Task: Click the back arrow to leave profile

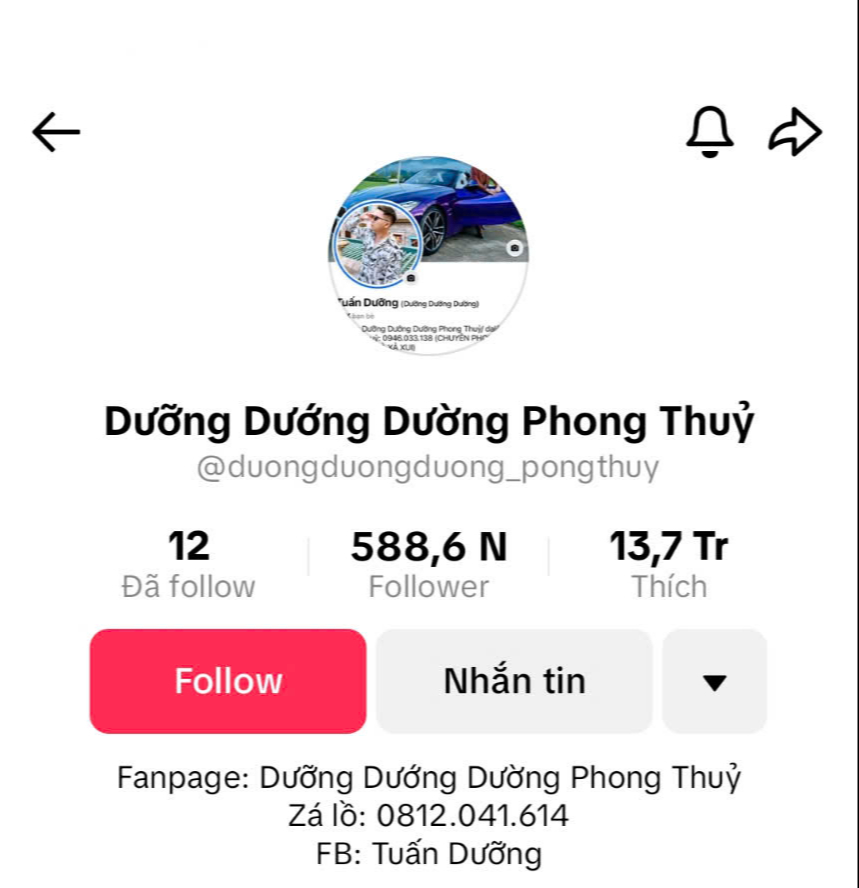Action: (x=55, y=131)
